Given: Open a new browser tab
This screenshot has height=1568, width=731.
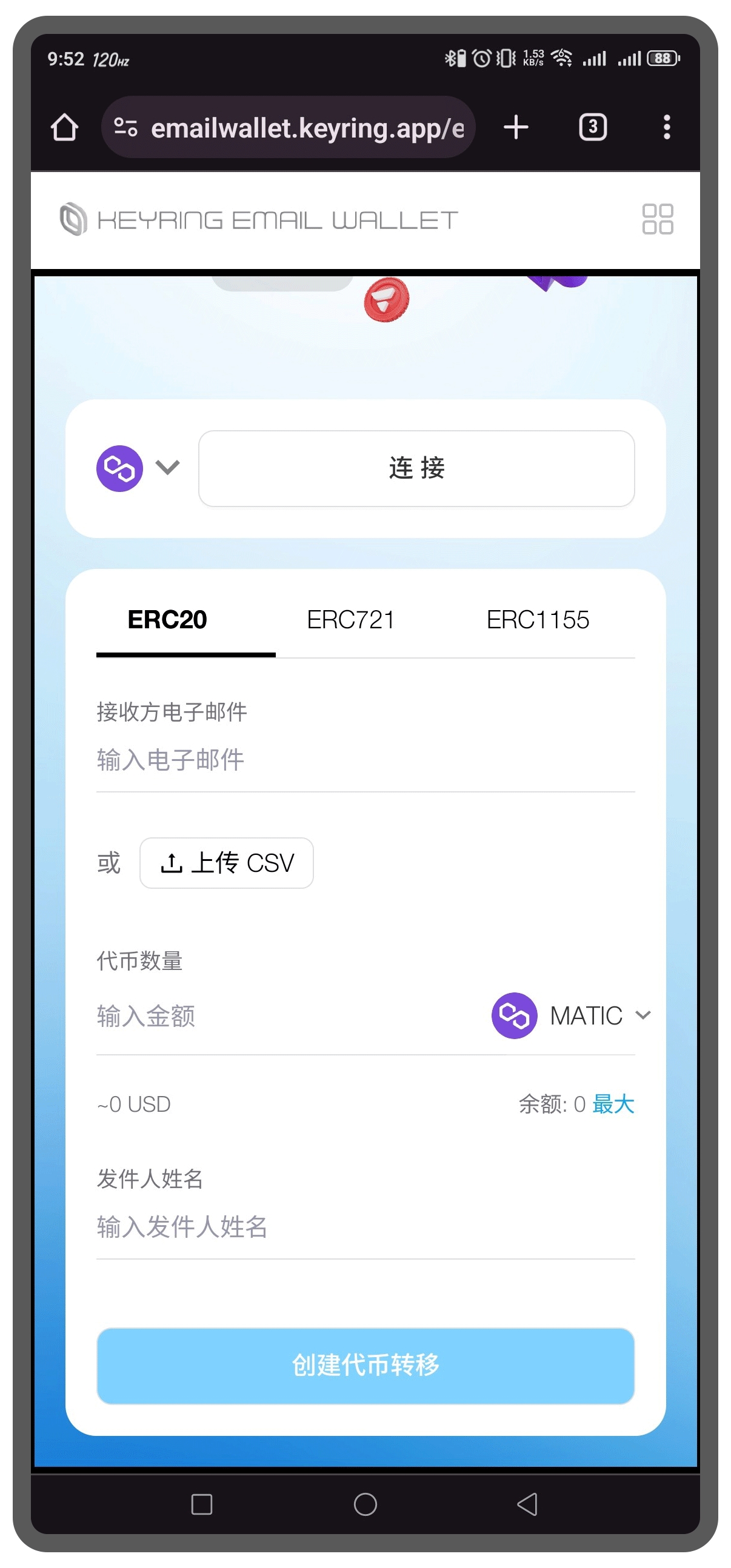Looking at the screenshot, I should [515, 127].
